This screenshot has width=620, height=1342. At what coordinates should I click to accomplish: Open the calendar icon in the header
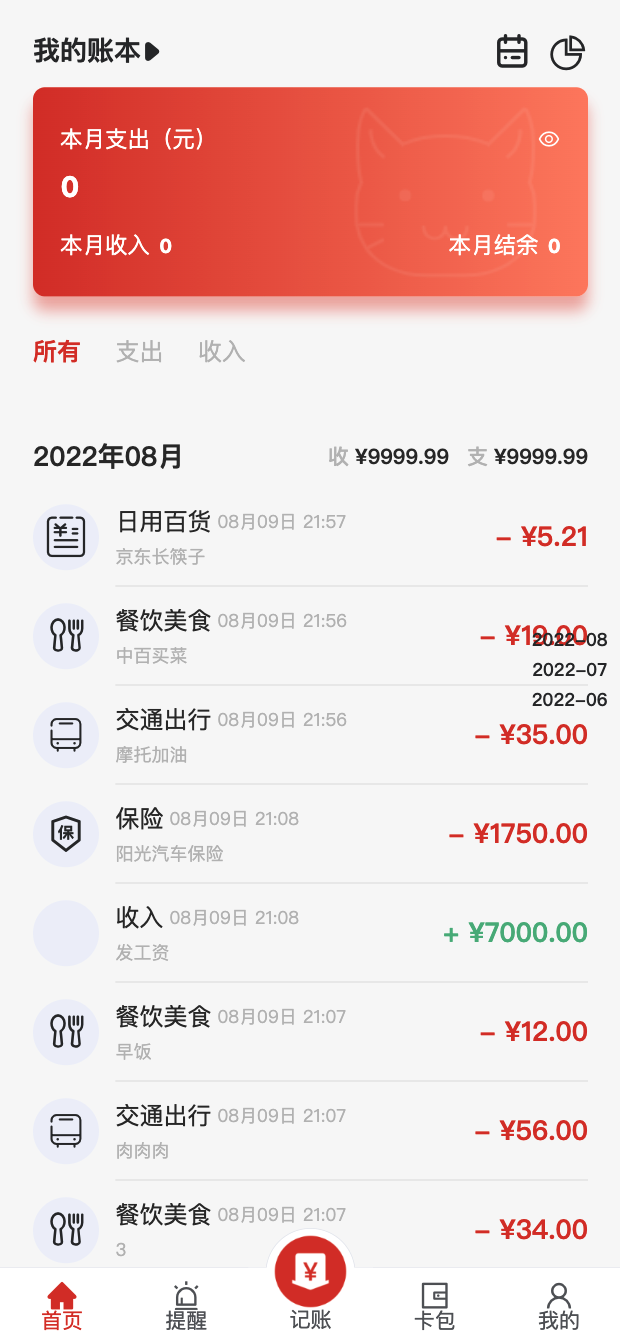(512, 52)
